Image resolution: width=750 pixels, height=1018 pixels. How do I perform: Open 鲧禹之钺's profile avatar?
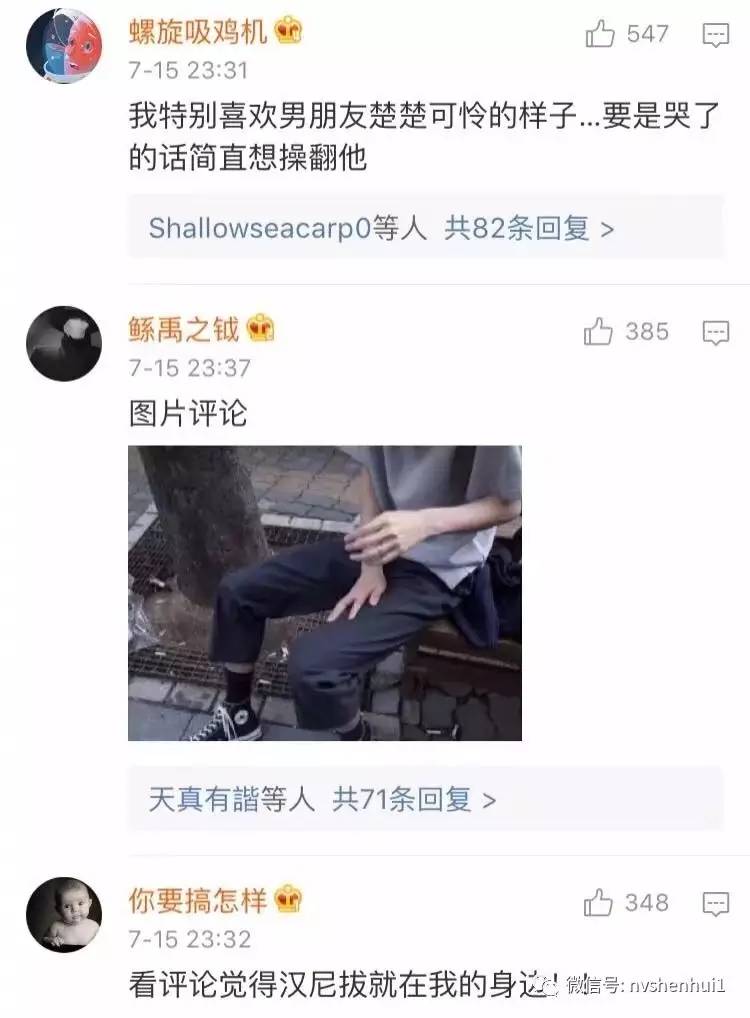point(64,343)
